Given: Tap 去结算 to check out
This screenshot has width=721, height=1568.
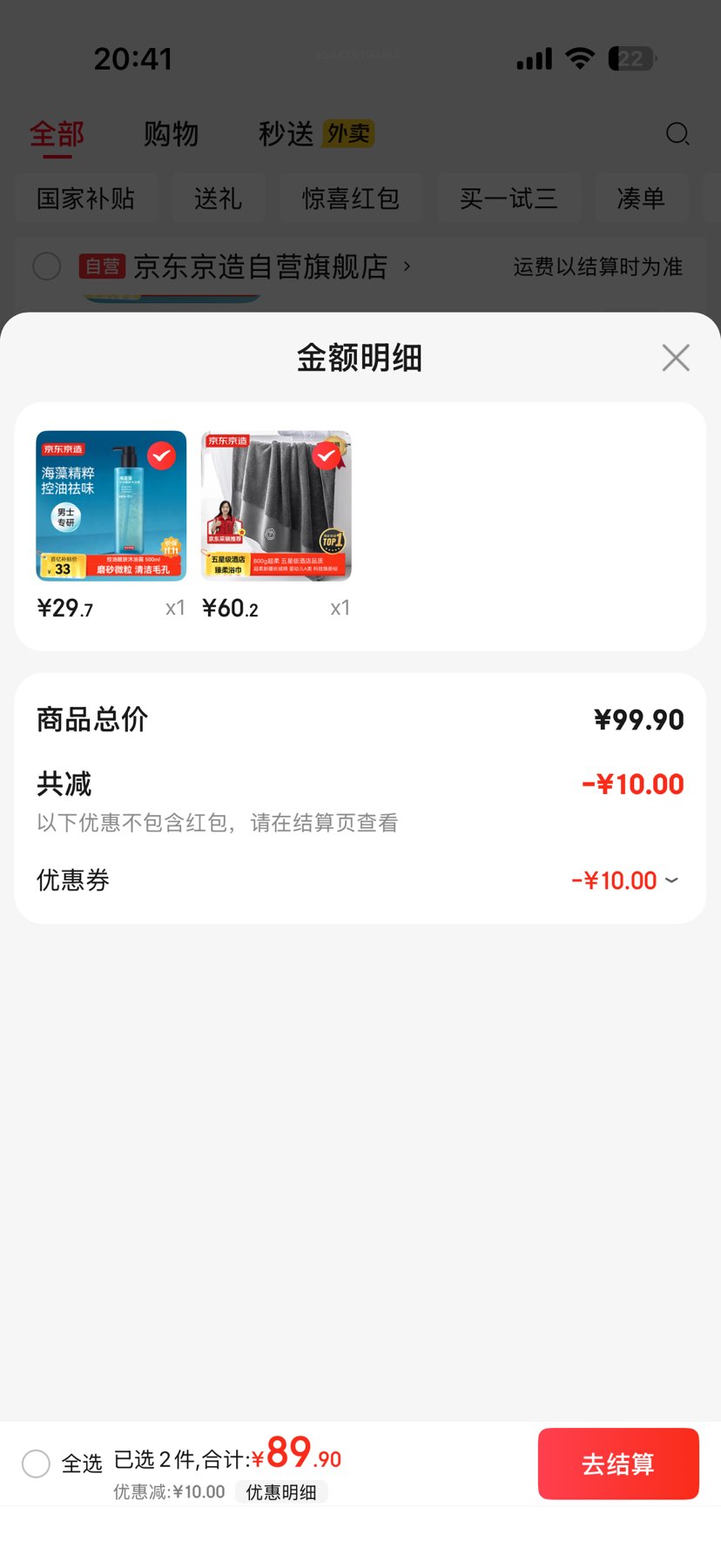Looking at the screenshot, I should (x=618, y=1464).
